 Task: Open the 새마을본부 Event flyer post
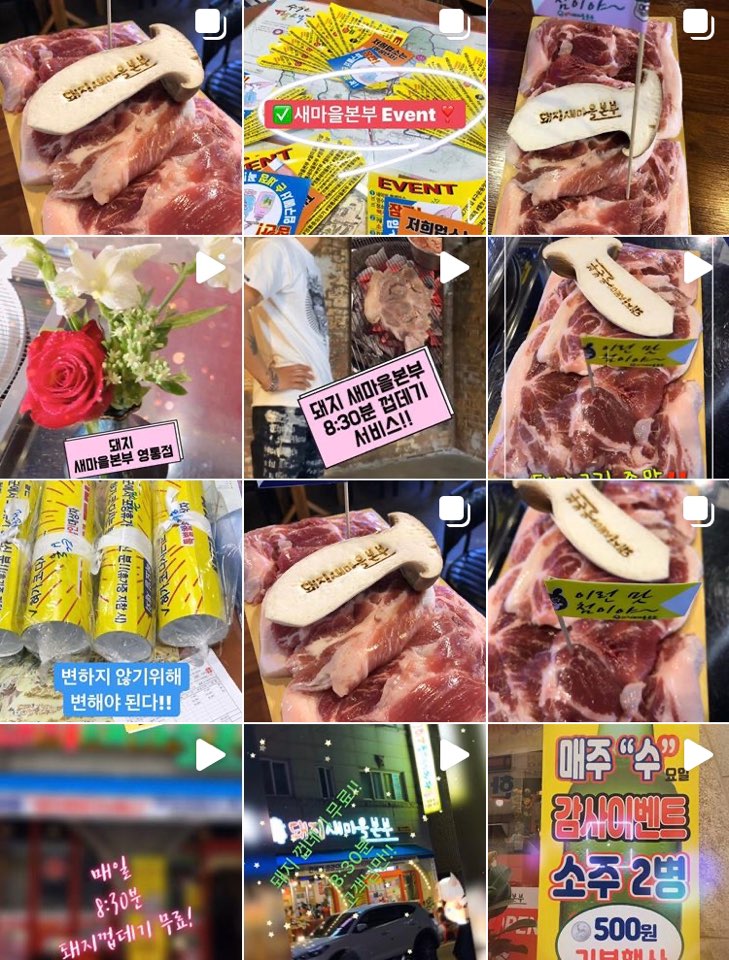pyautogui.click(x=364, y=117)
